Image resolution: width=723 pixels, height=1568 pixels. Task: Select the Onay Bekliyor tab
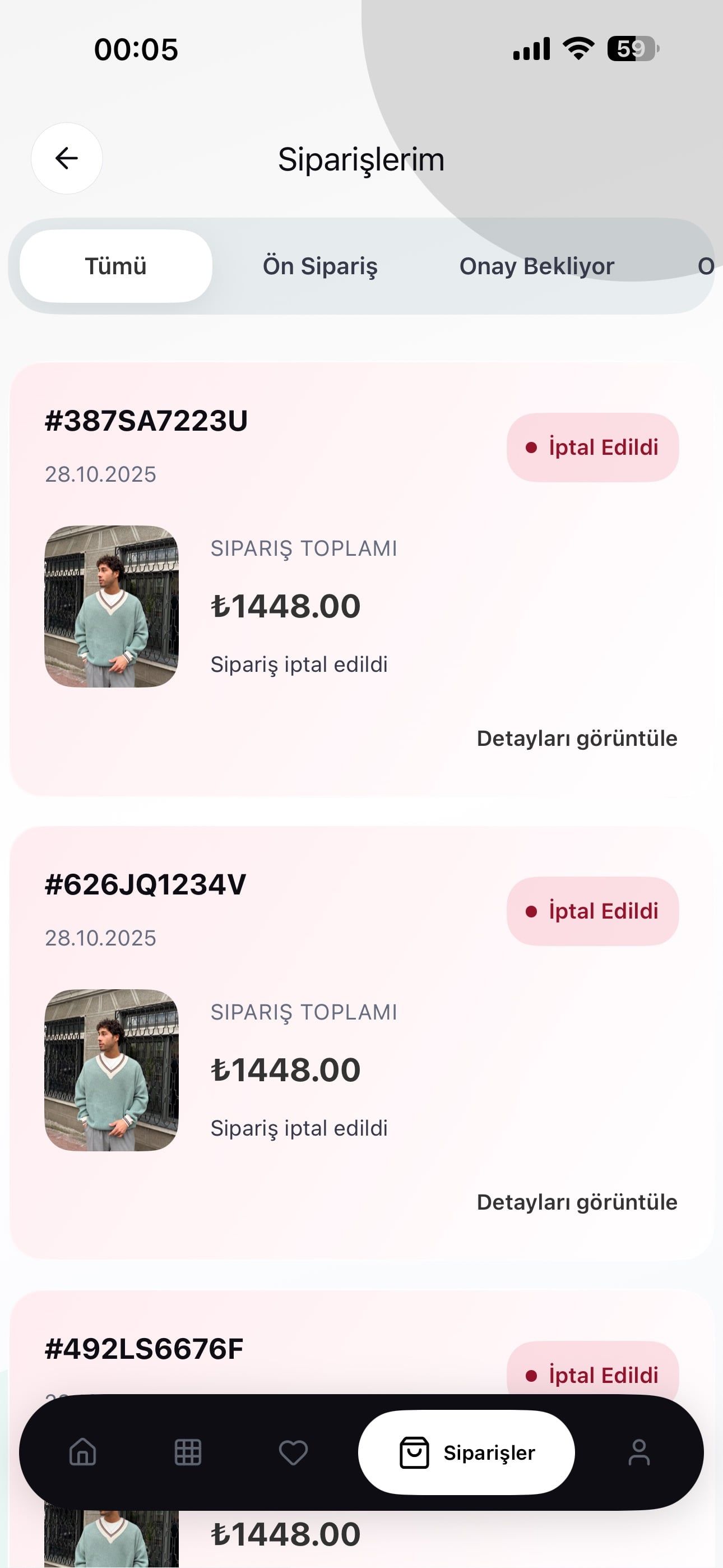click(x=538, y=265)
